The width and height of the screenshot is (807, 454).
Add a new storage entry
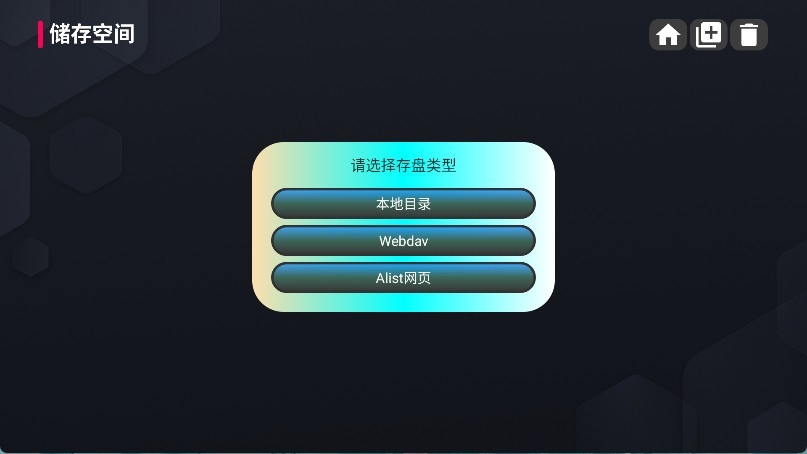point(708,35)
